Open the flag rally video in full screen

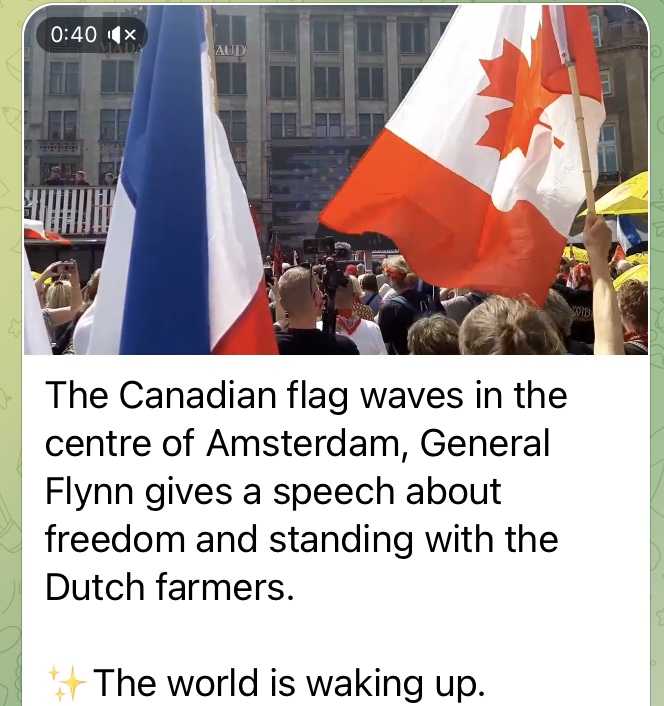point(336,200)
